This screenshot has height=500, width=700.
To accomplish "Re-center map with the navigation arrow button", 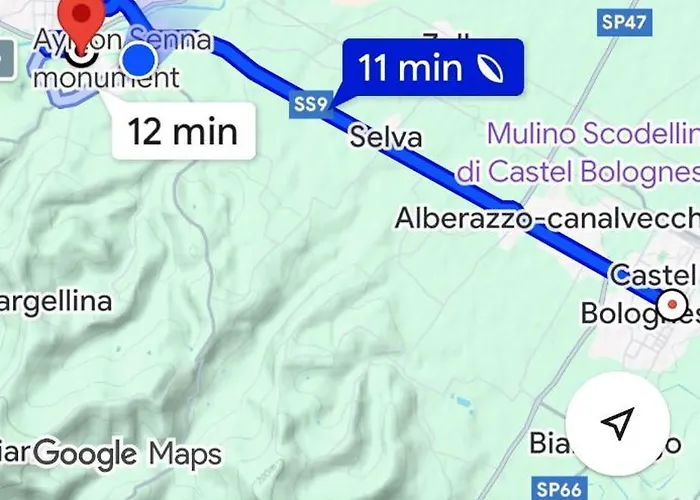I will pyautogui.click(x=617, y=424).
